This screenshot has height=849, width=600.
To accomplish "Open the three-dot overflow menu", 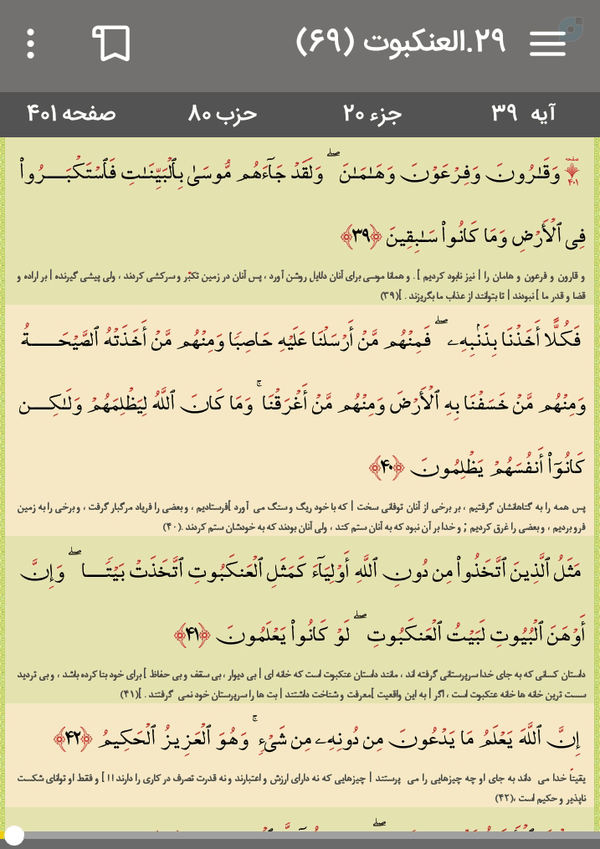I will [31, 43].
